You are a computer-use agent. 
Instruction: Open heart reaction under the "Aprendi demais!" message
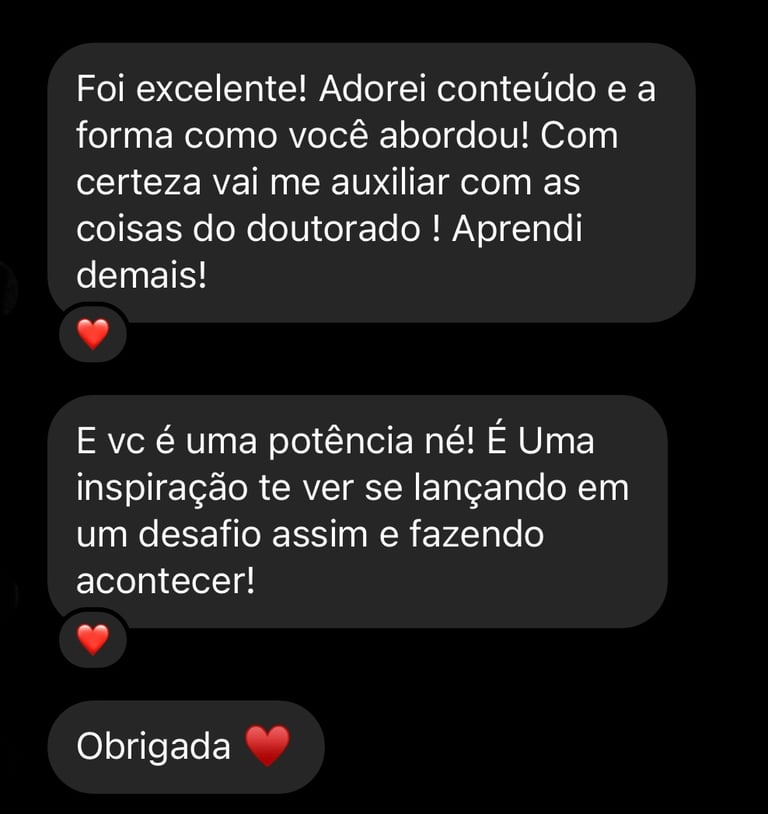(93, 334)
